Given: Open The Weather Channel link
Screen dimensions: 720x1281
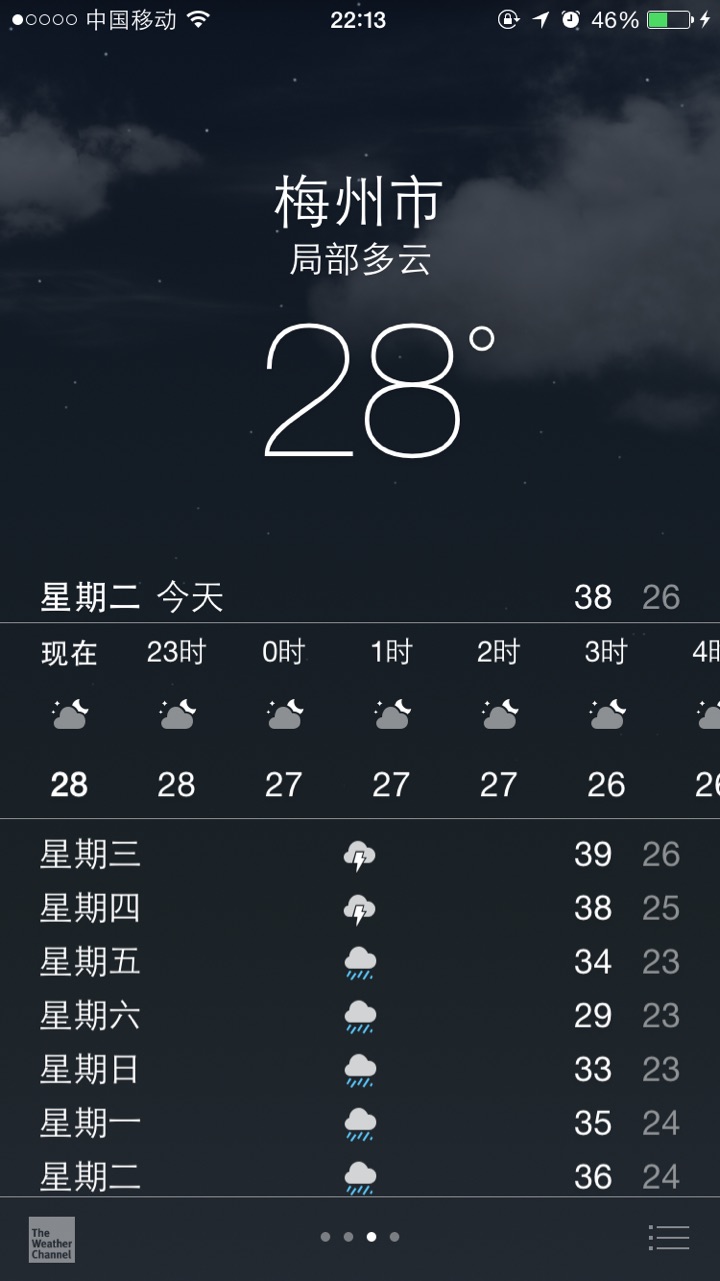Looking at the screenshot, I should point(51,1239).
